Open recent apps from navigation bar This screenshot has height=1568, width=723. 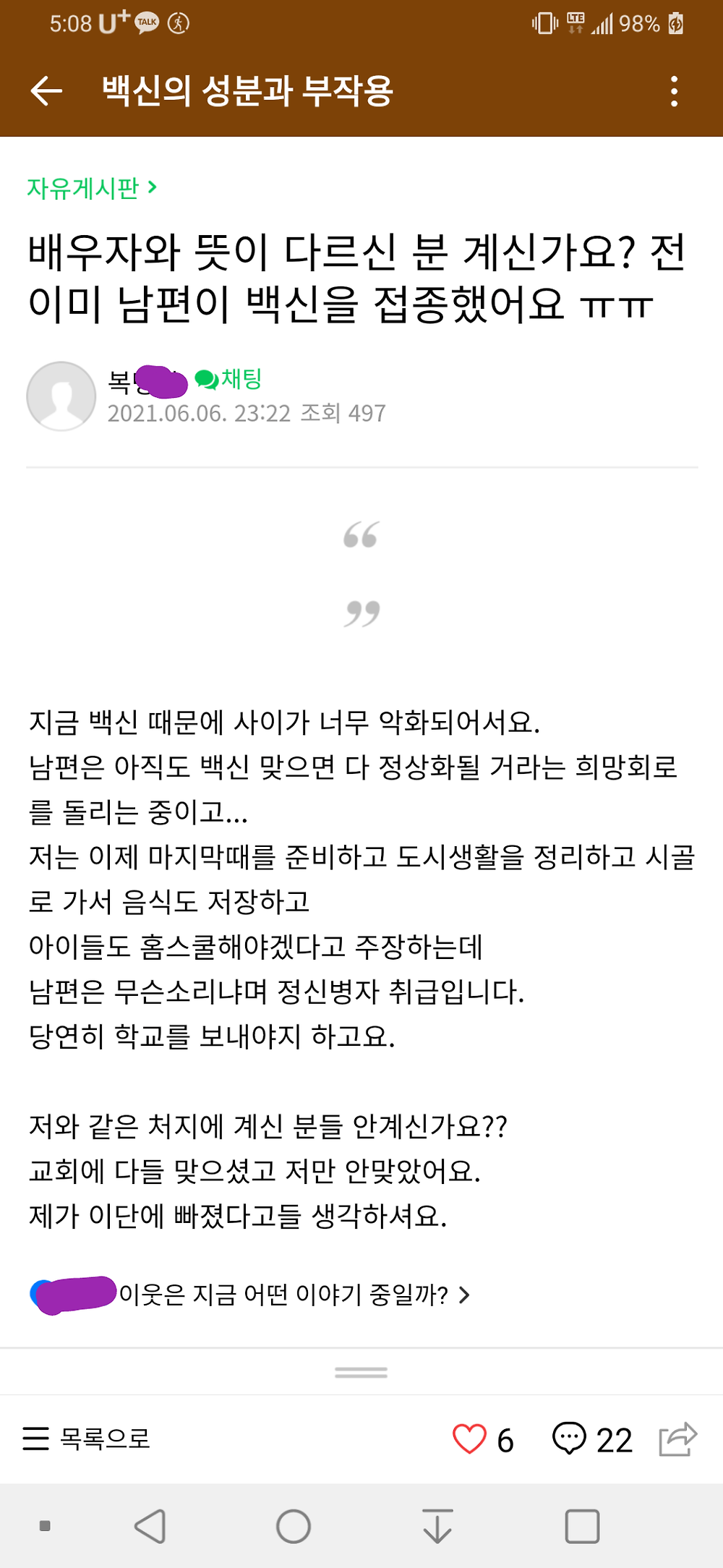tap(582, 1527)
